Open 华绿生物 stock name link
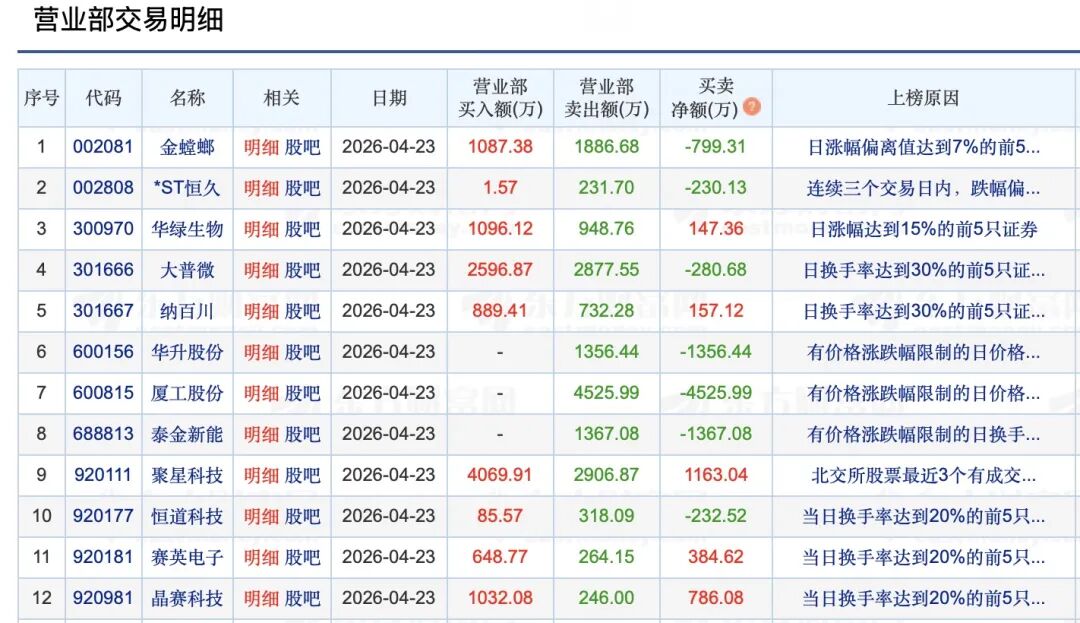1080x623 pixels. [187, 229]
